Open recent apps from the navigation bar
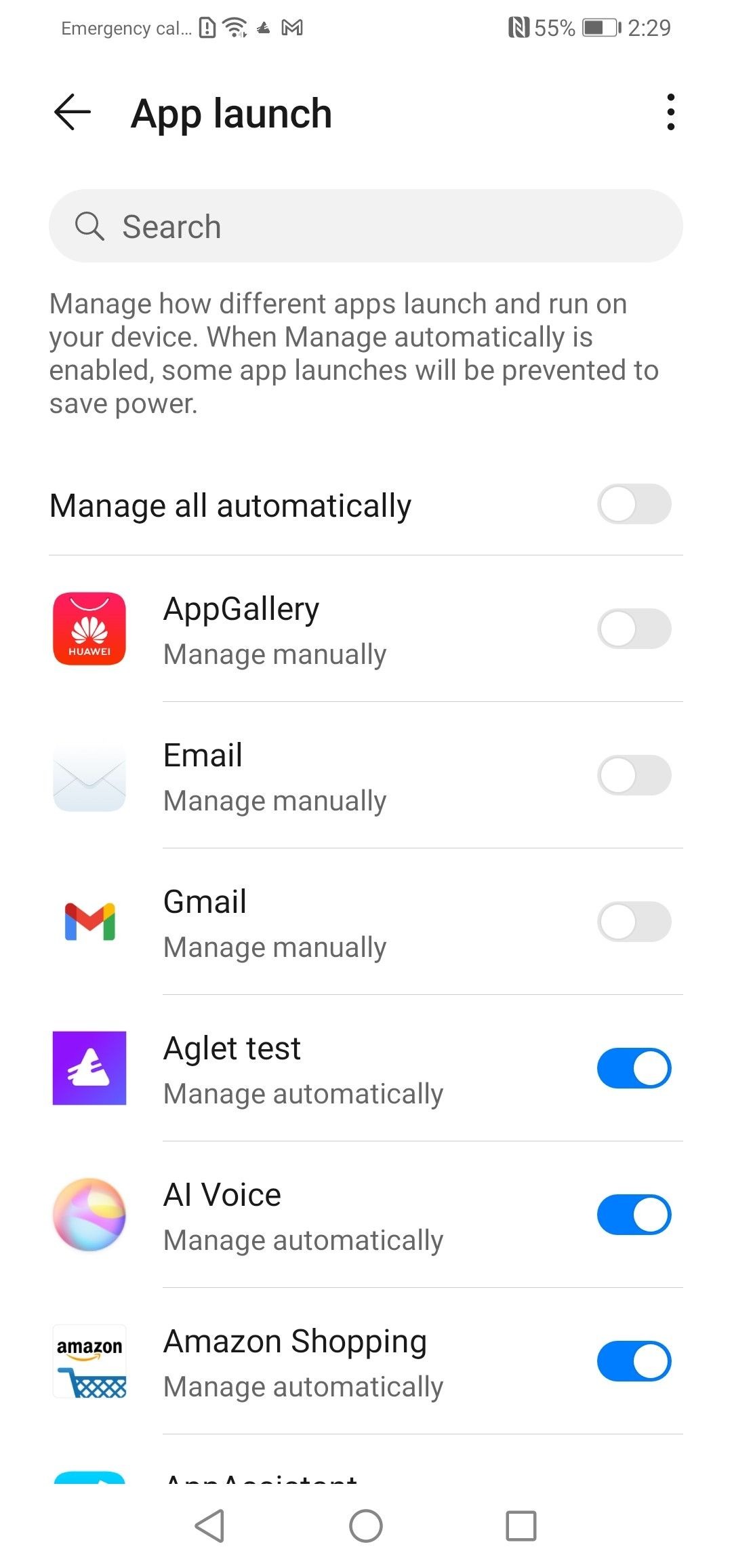The image size is (732, 1568). pyautogui.click(x=521, y=1526)
